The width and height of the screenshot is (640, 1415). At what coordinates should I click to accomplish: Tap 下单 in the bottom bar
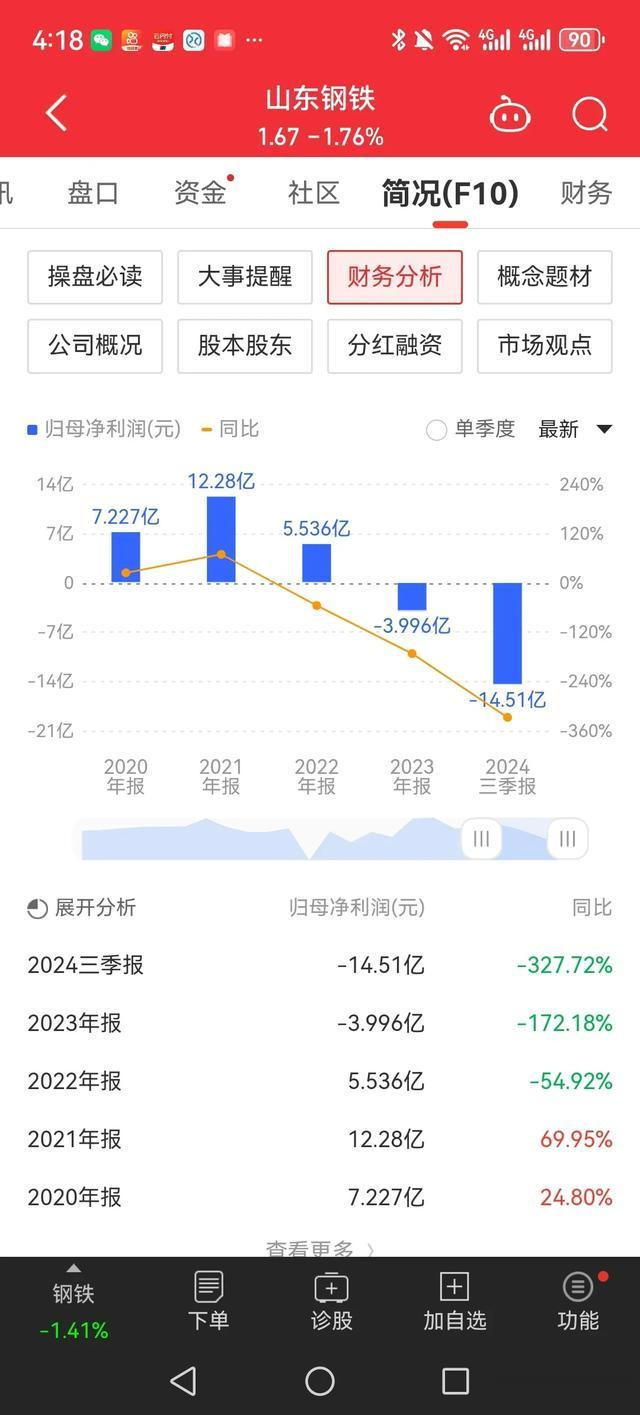(208, 1301)
